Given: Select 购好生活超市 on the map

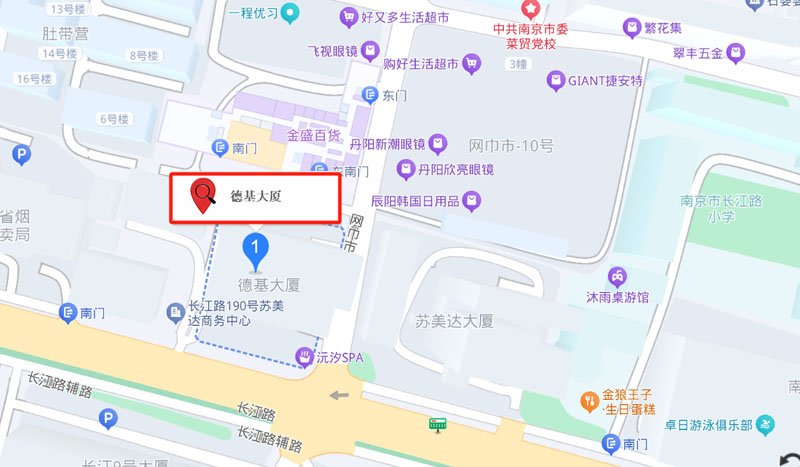Looking at the screenshot, I should (471, 63).
